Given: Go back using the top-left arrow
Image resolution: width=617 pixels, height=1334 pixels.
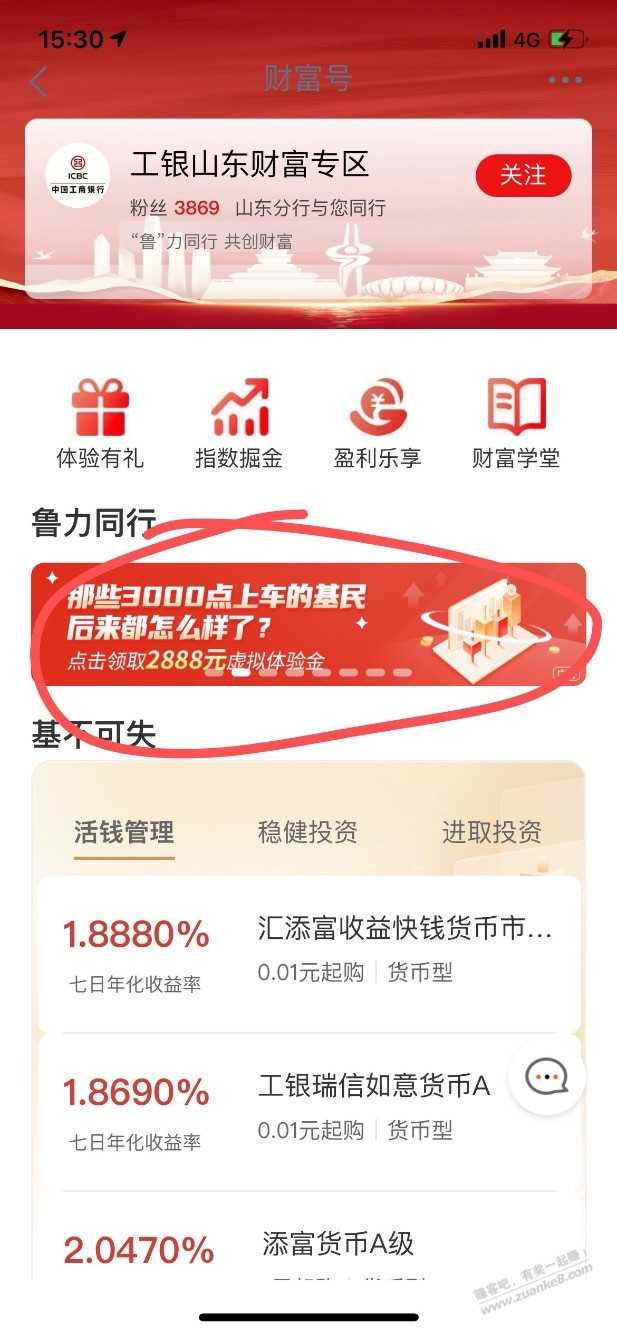Looking at the screenshot, I should (39, 81).
